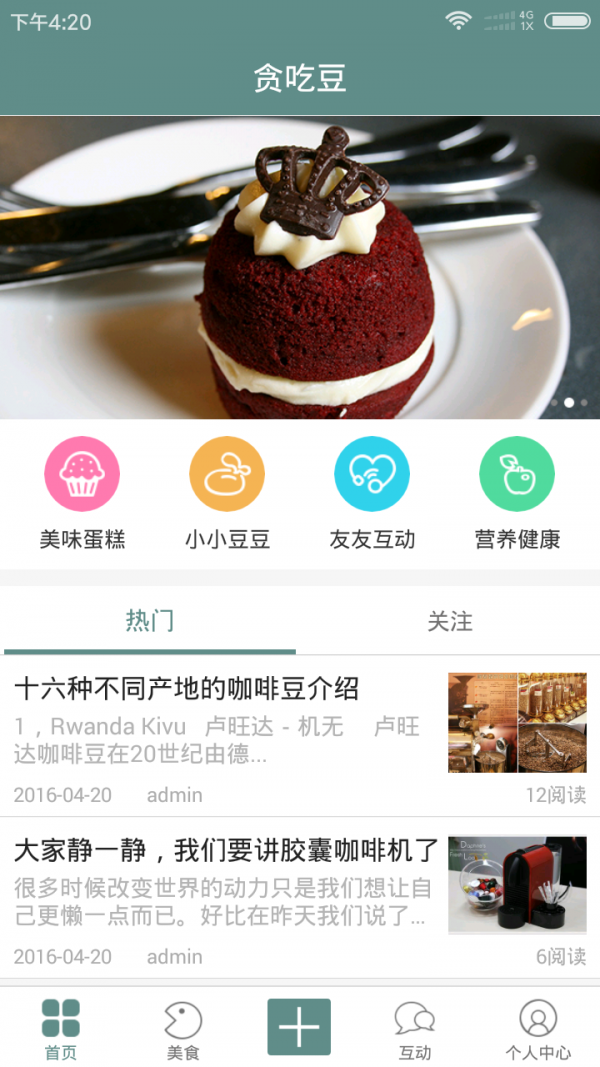Switch to the 关注 tab
600x1067 pixels.
[450, 621]
